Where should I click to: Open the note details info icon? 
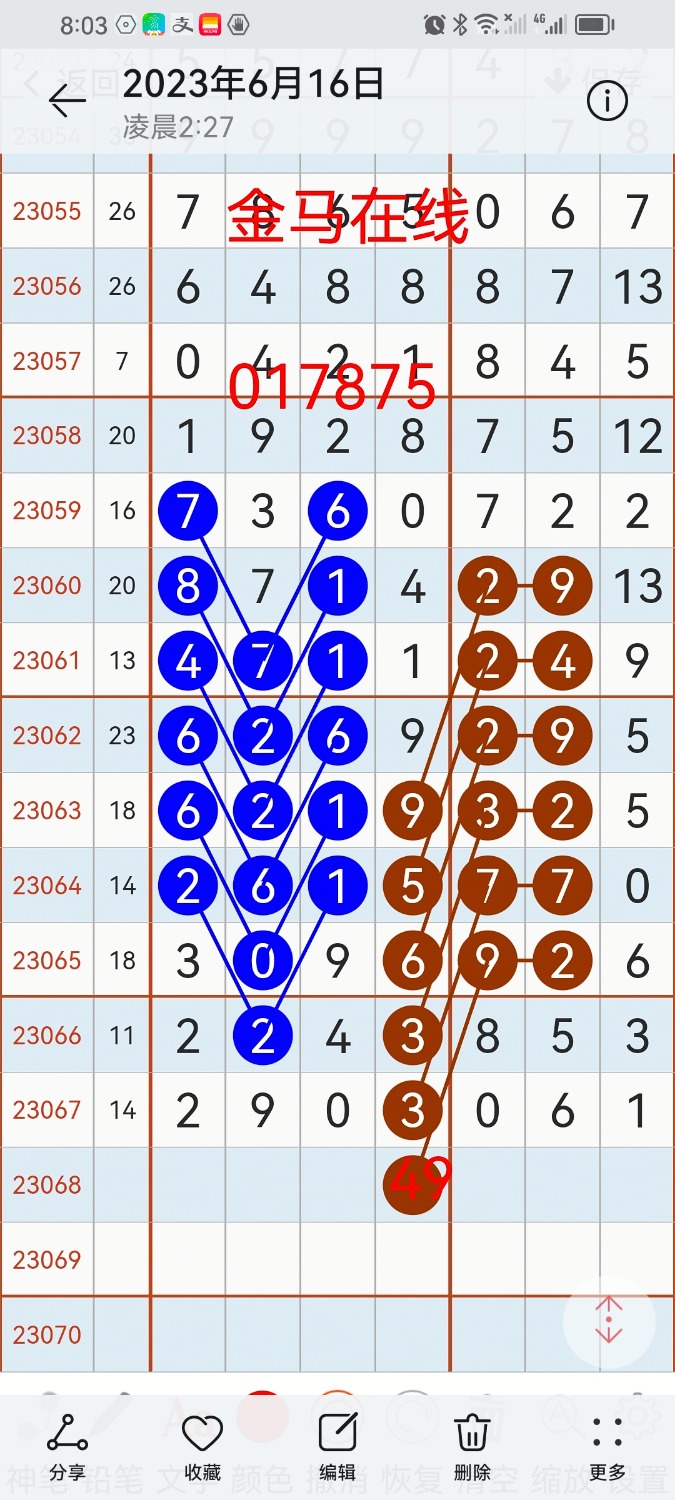coord(607,101)
